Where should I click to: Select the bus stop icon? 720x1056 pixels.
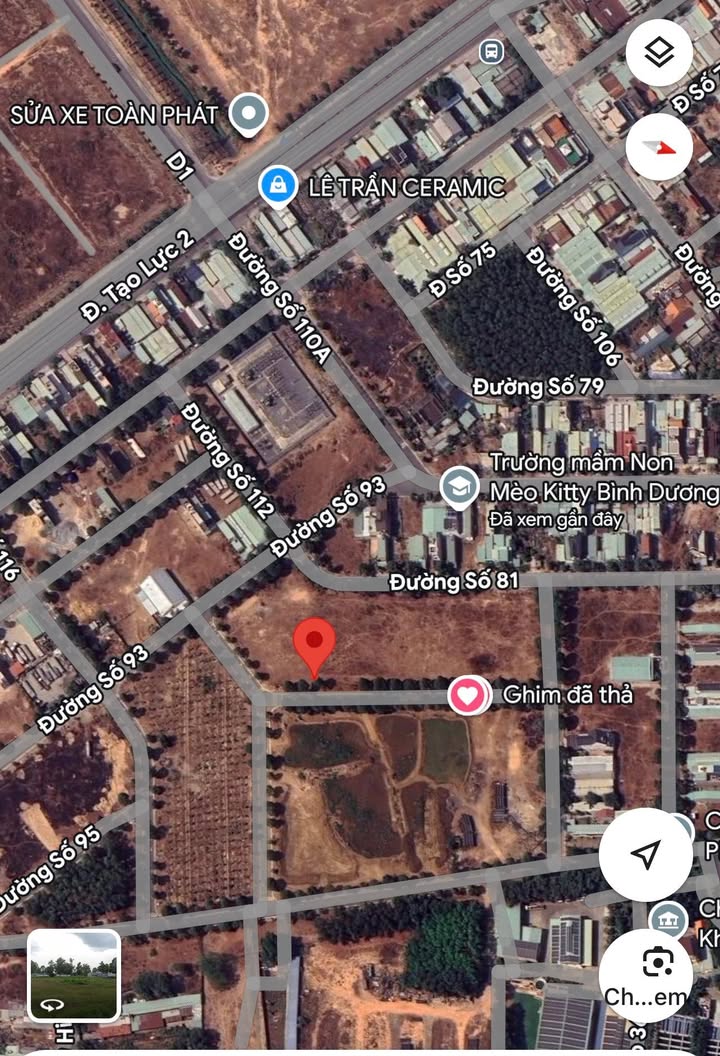pyautogui.click(x=491, y=50)
